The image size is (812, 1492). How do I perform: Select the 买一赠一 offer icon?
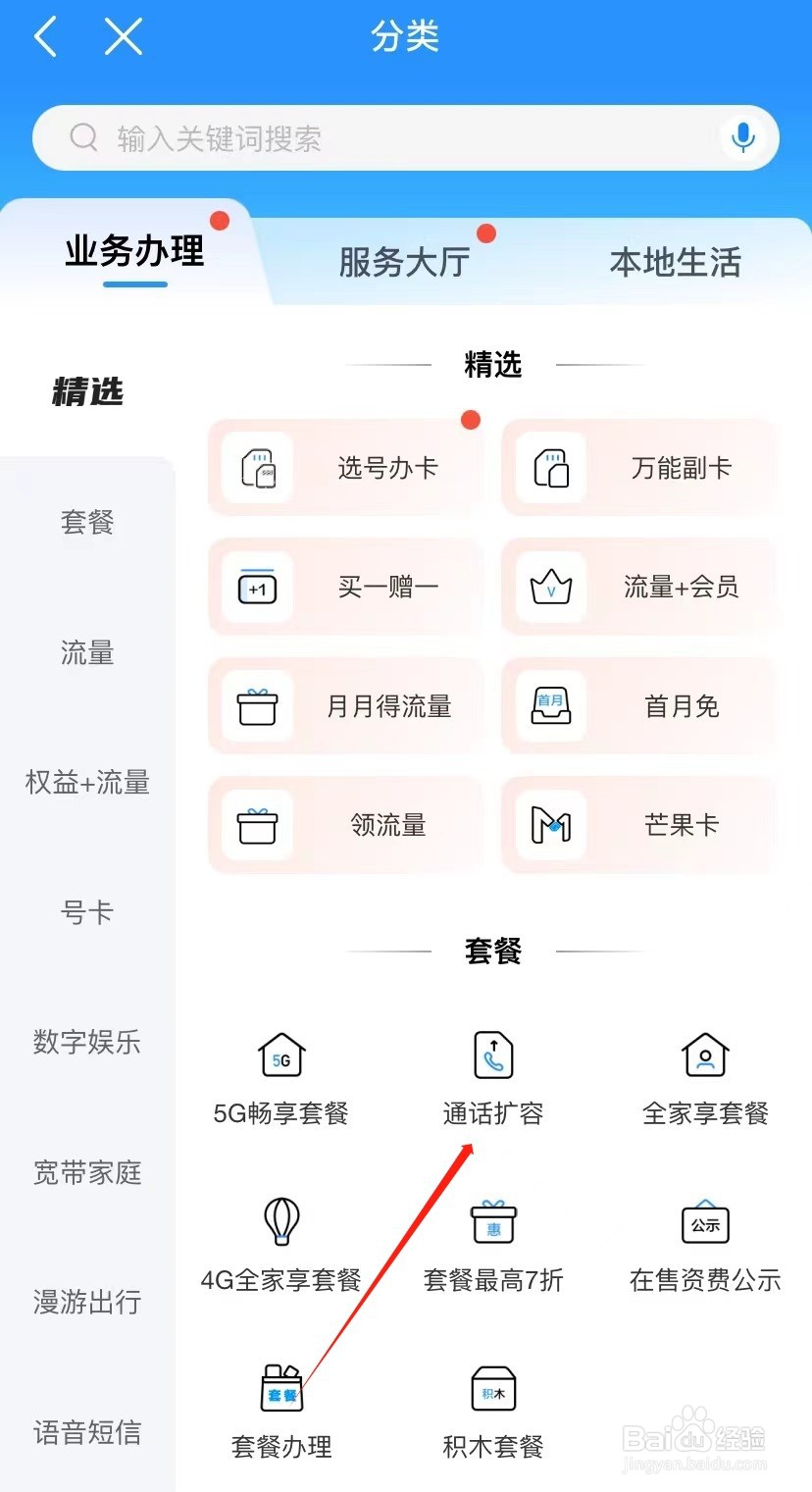(x=255, y=588)
